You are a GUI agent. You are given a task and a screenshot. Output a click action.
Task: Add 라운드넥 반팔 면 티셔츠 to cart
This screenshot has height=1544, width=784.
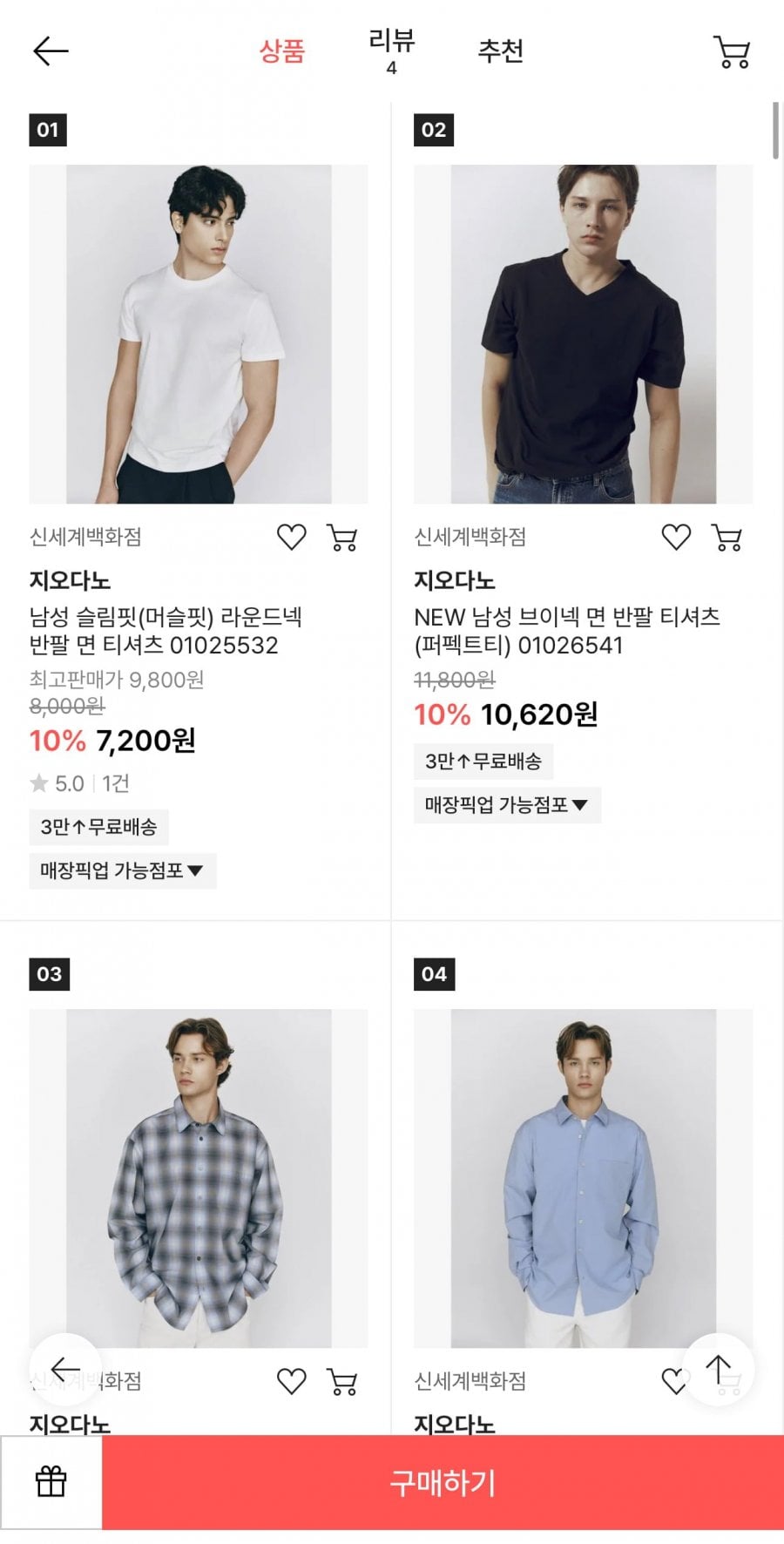tap(342, 537)
